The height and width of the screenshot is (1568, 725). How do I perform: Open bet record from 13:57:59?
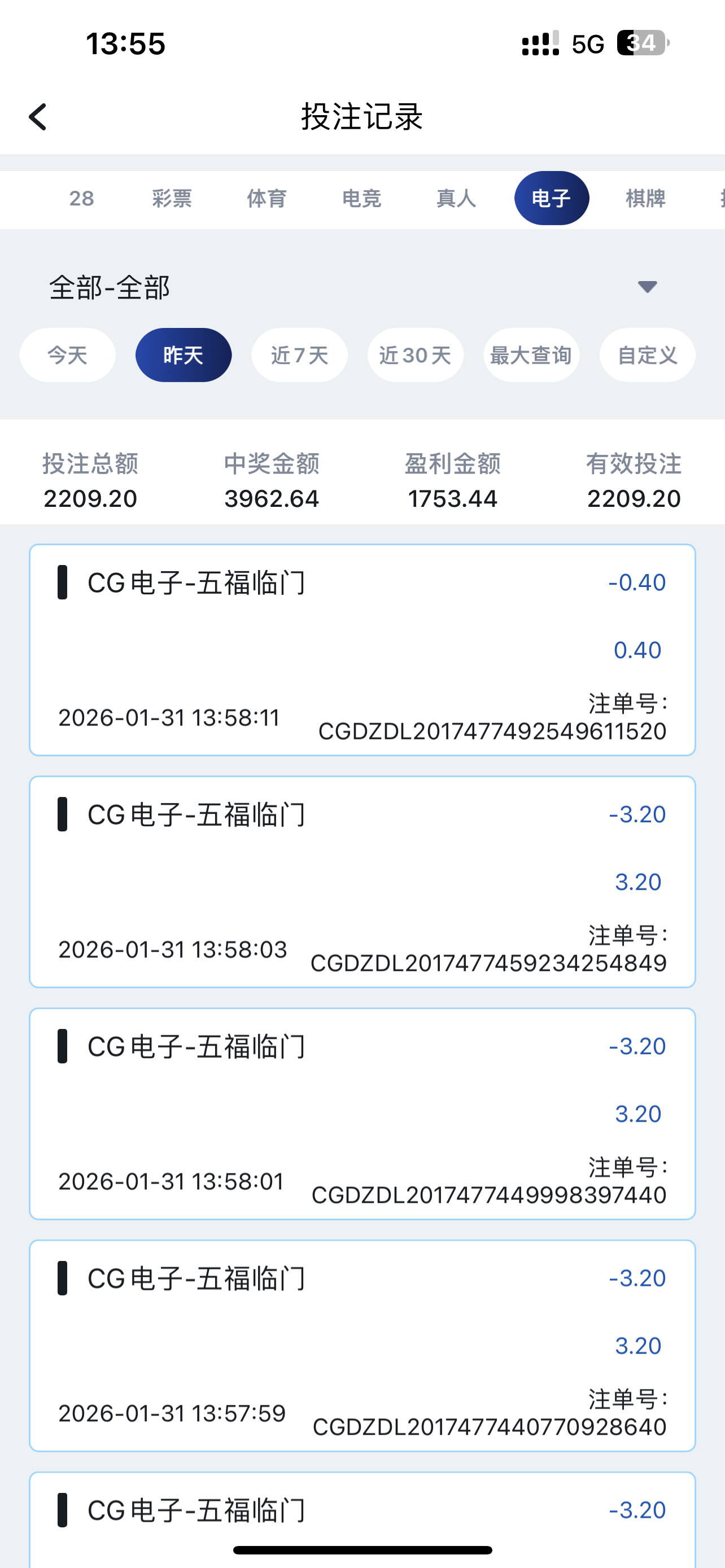click(x=362, y=1346)
